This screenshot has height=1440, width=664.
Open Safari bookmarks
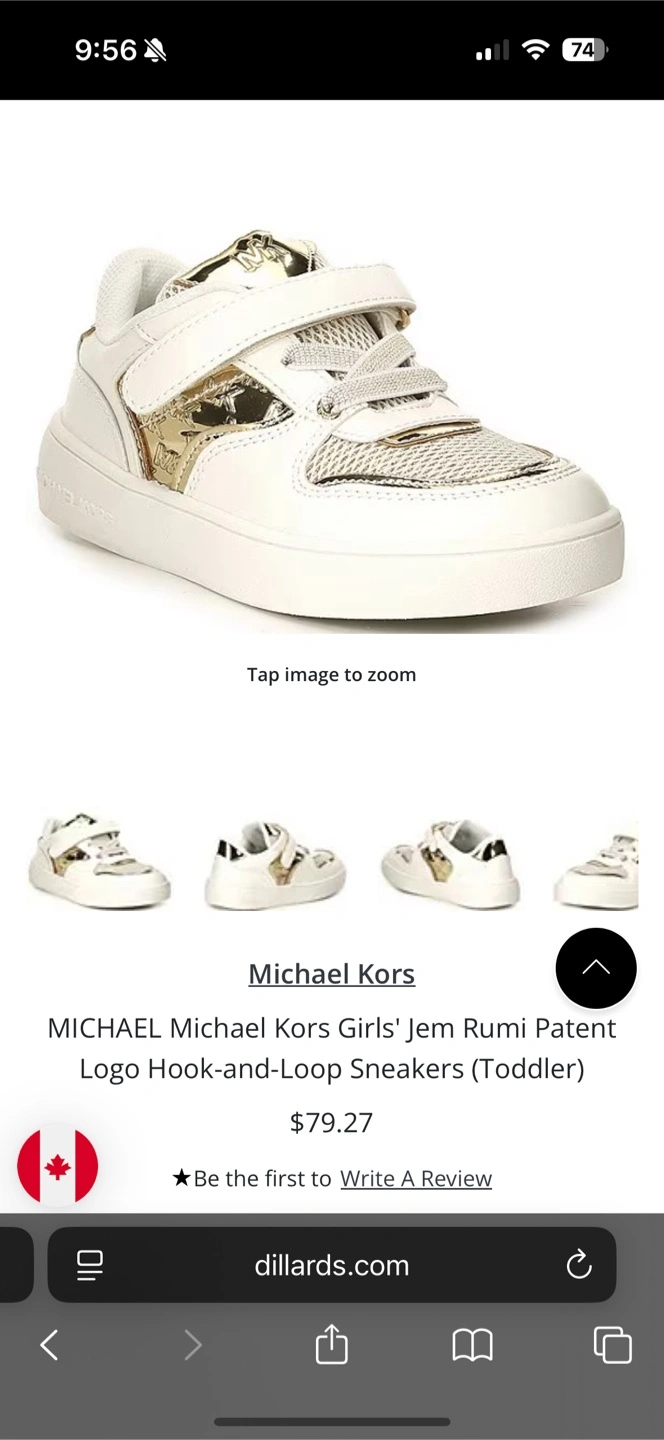coord(472,1345)
